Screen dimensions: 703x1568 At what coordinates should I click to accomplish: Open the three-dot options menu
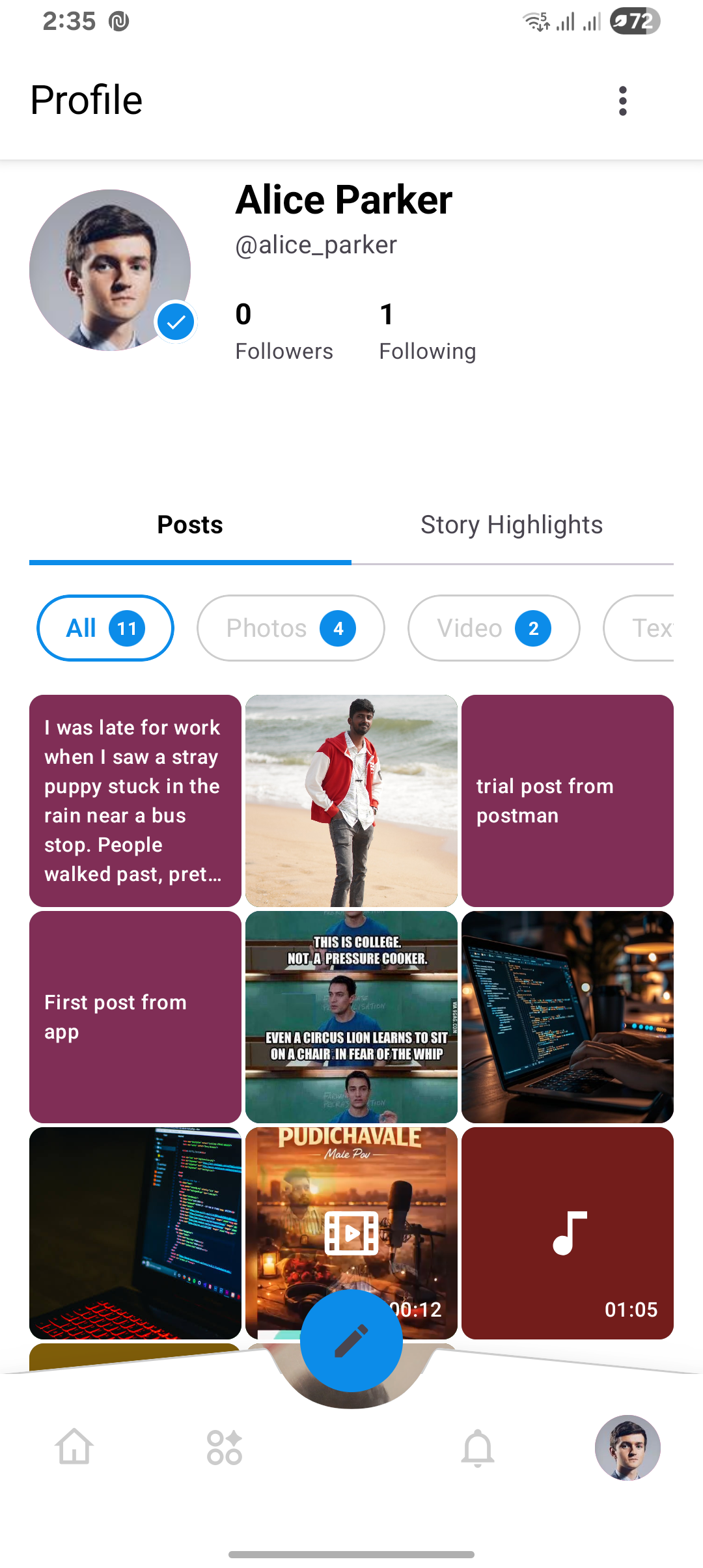click(622, 100)
